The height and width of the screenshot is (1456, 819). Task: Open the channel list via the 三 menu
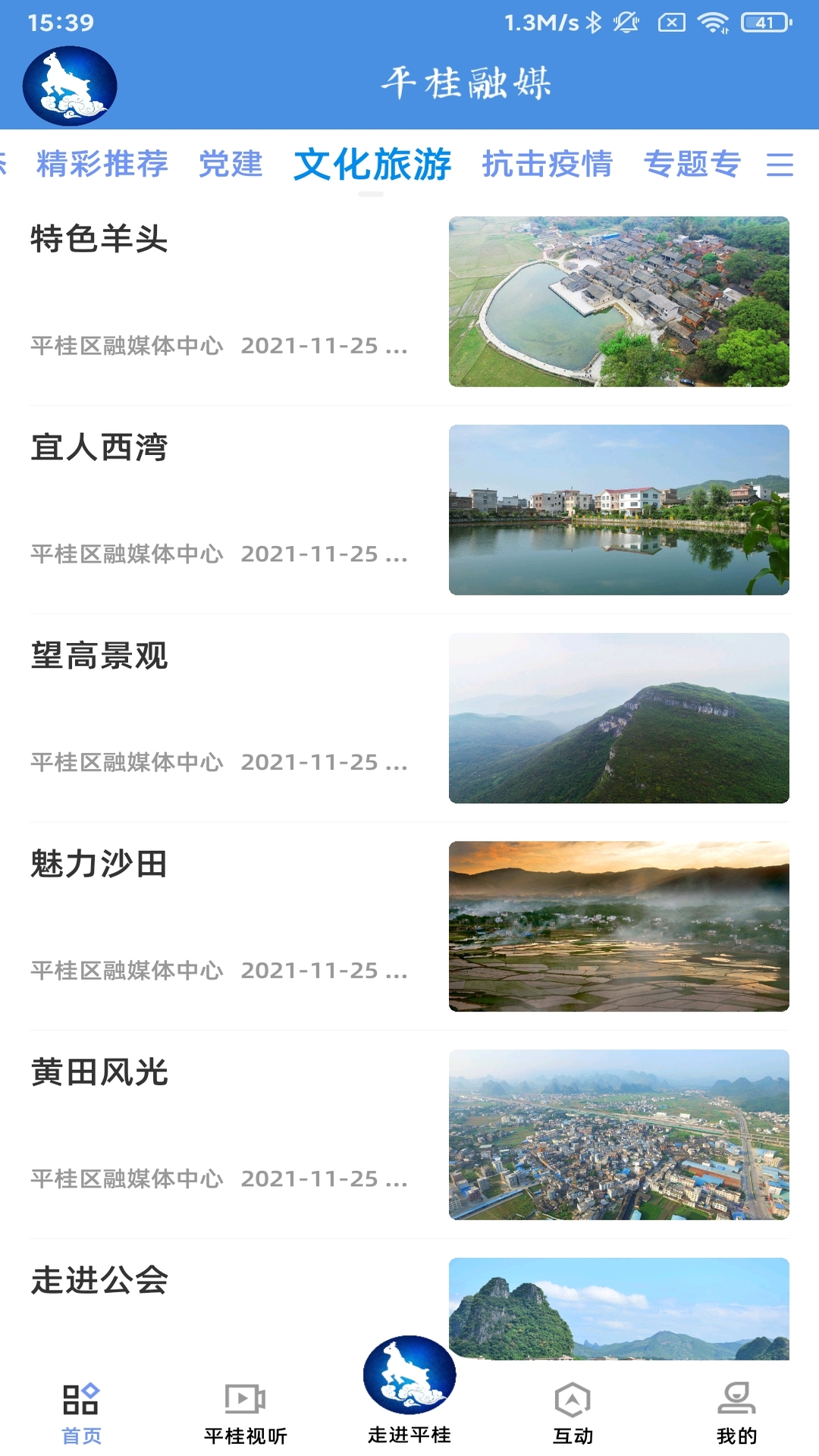[783, 164]
